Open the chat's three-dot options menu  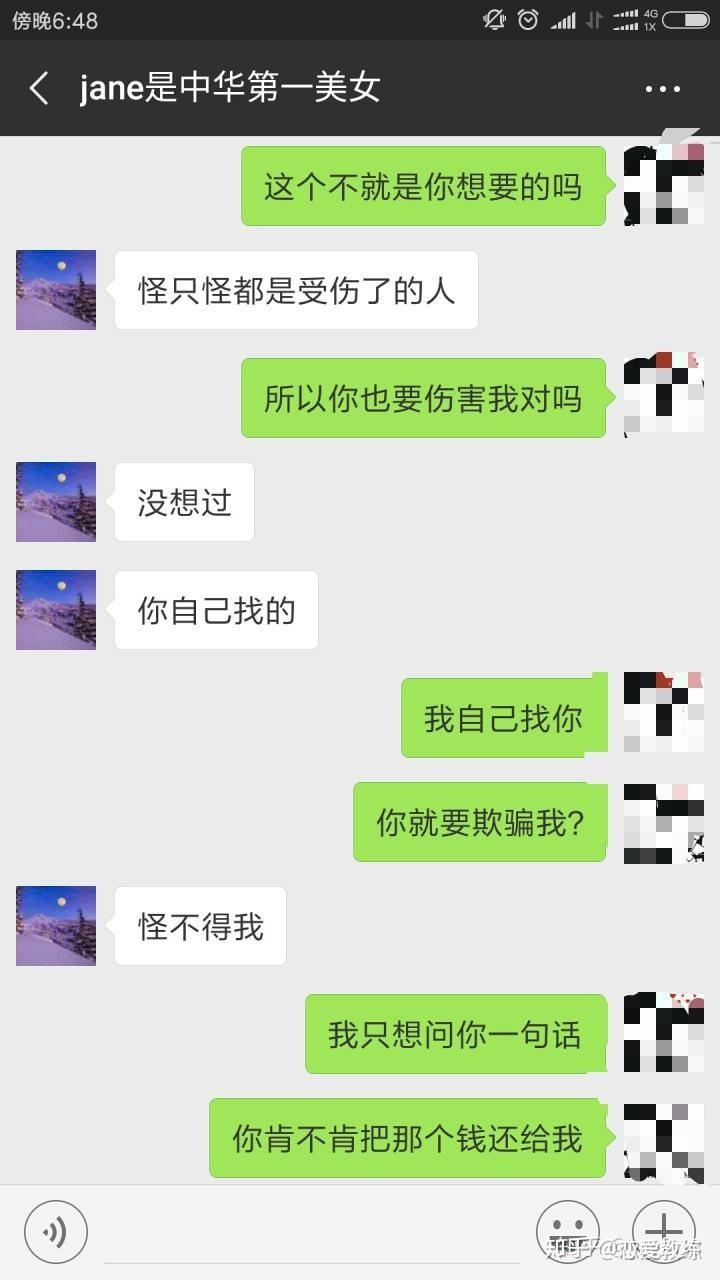pos(662,89)
